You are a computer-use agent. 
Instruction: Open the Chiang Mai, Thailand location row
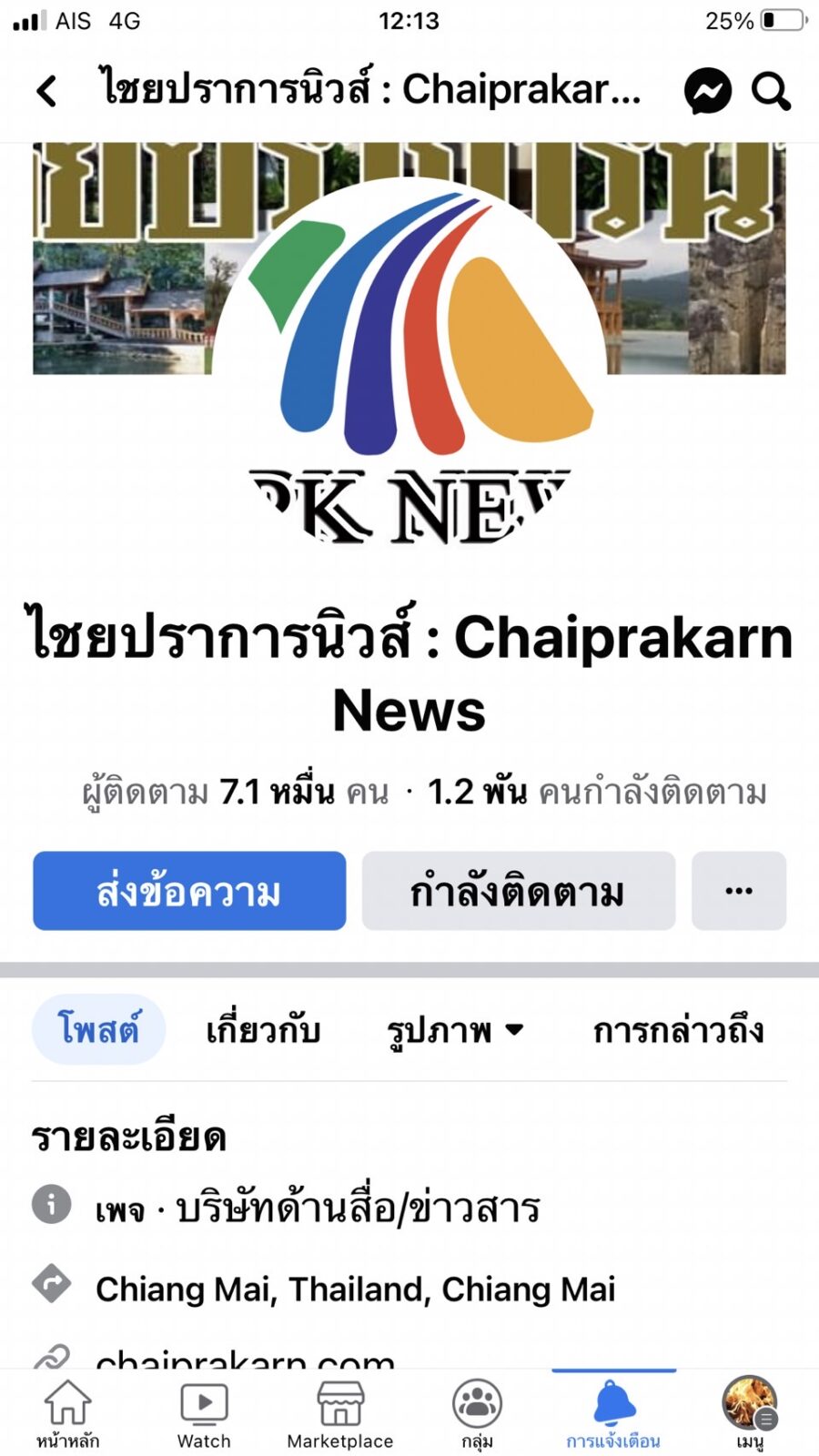pyautogui.click(x=355, y=1289)
